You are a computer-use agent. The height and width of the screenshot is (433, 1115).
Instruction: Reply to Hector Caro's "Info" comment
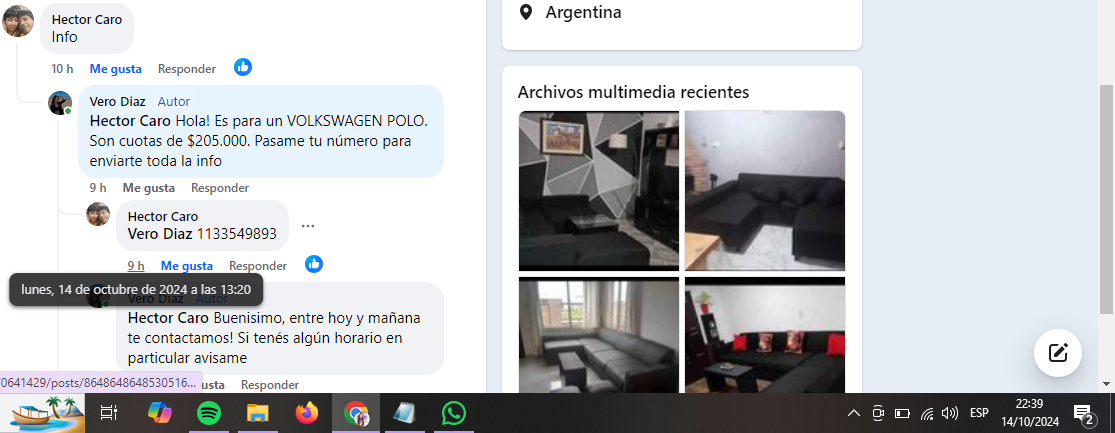(x=186, y=69)
